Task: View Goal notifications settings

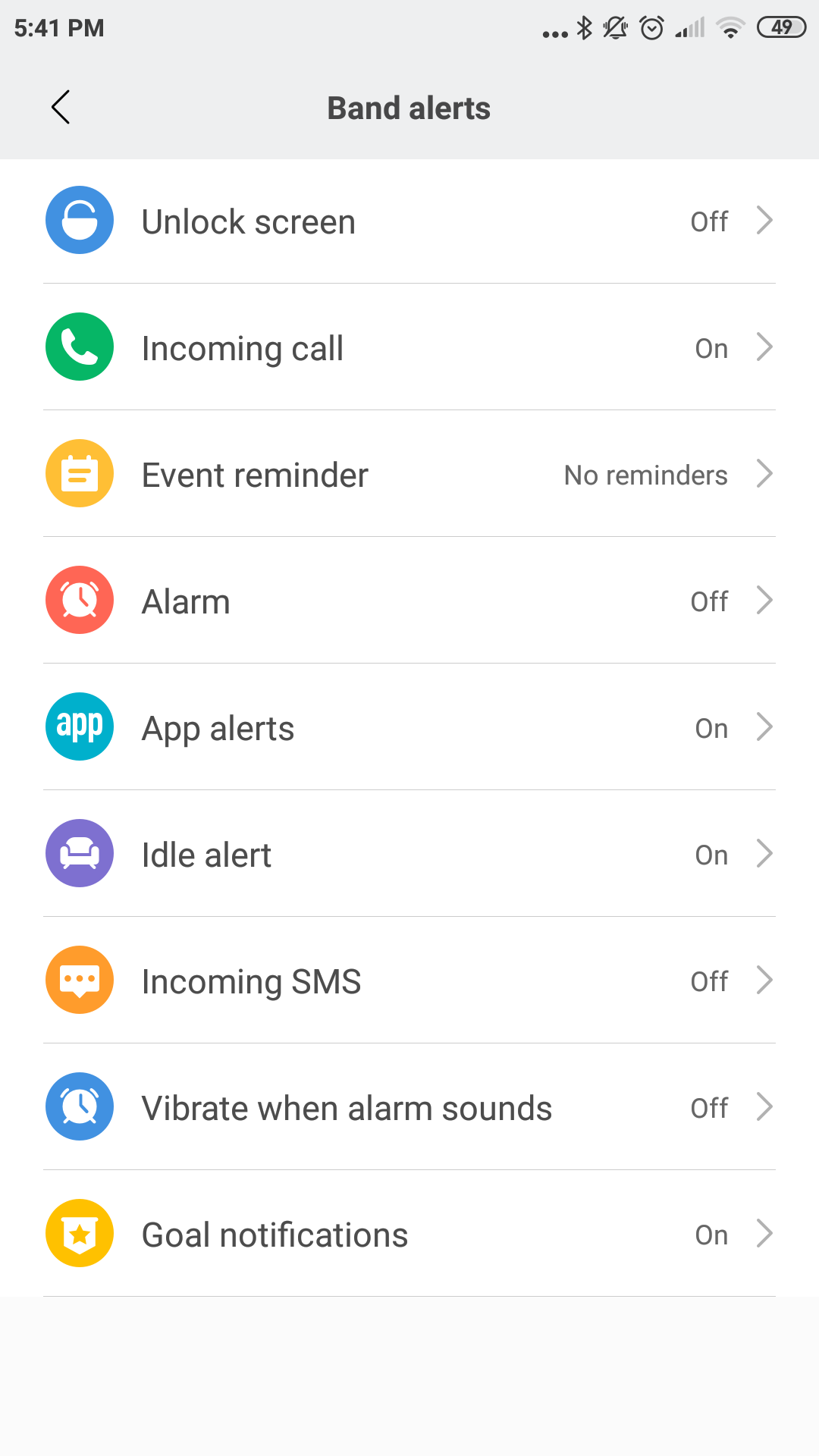Action: point(409,1235)
